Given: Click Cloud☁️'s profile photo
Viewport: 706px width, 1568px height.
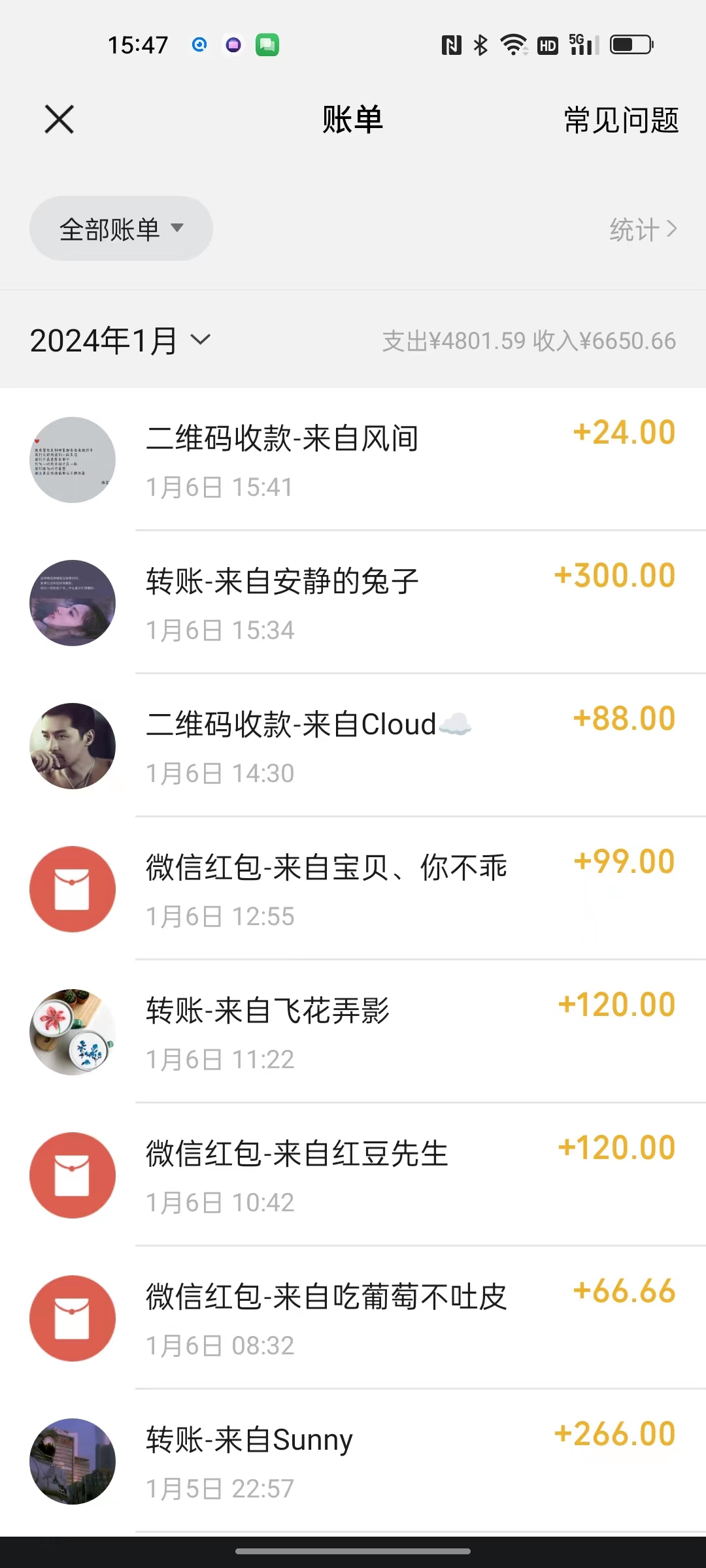Looking at the screenshot, I should (73, 745).
